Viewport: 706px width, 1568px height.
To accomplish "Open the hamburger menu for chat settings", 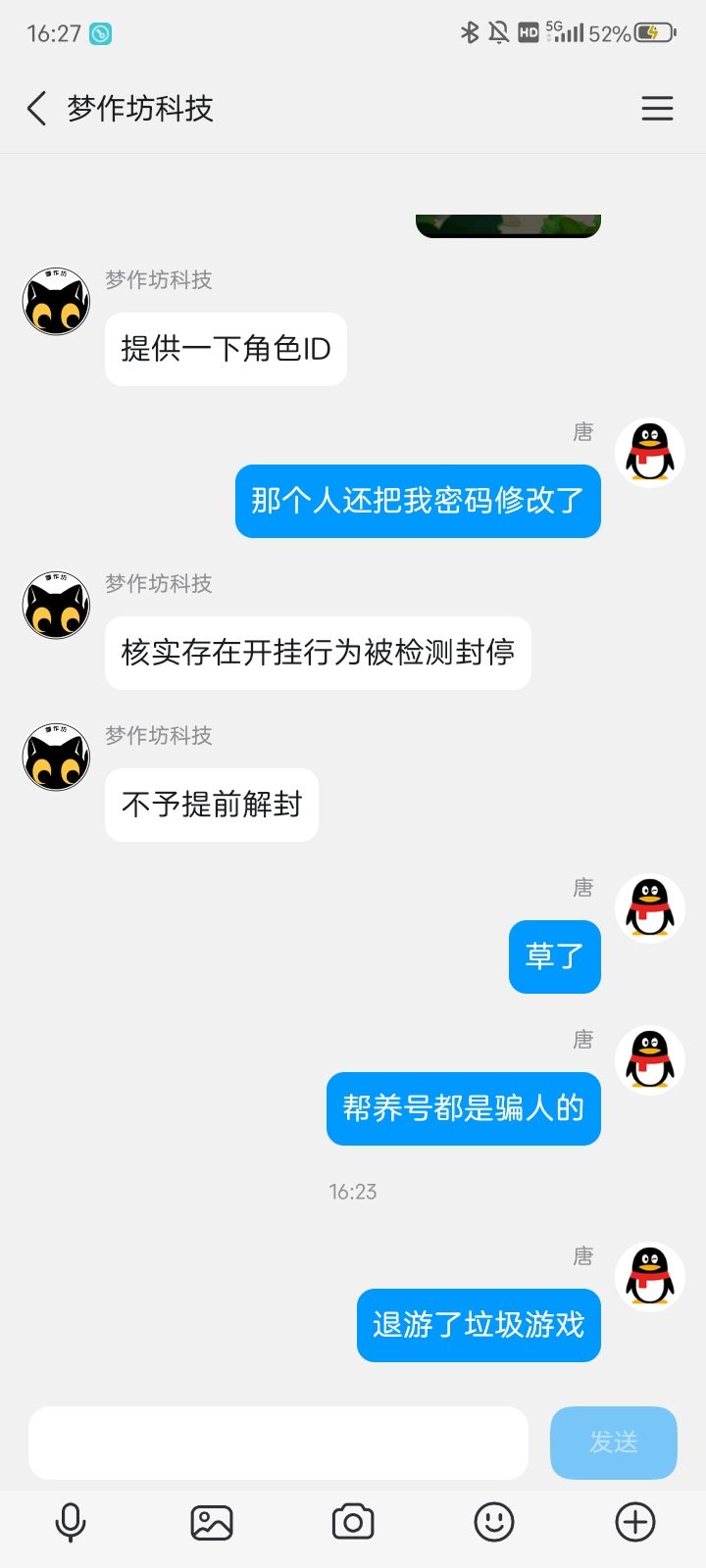I will pos(657,108).
